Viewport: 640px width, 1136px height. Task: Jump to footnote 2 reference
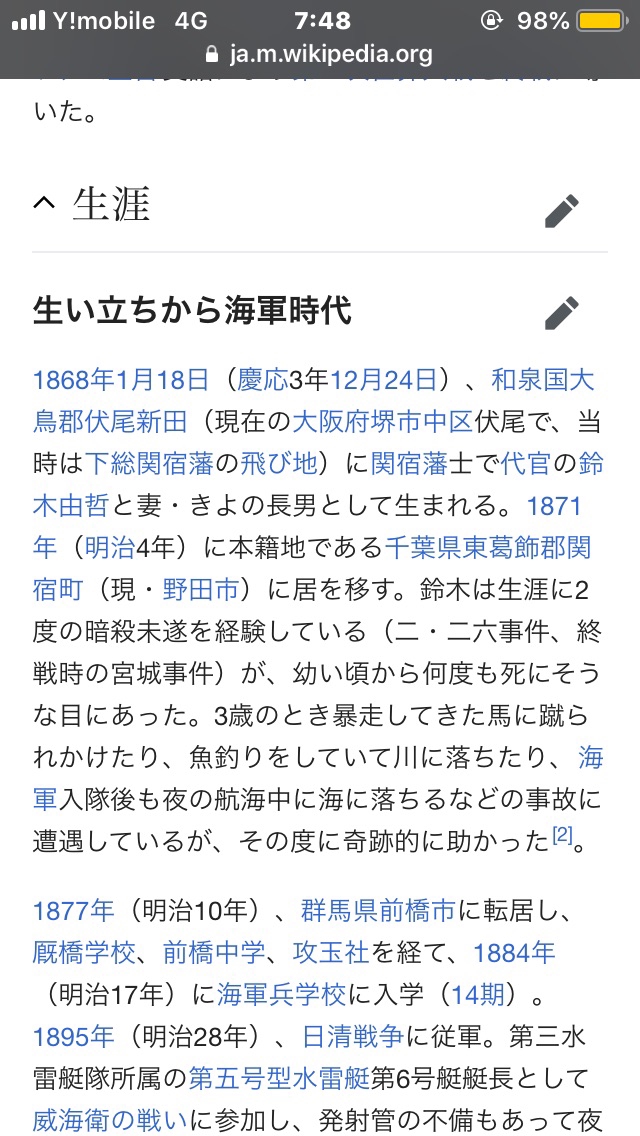point(562,835)
